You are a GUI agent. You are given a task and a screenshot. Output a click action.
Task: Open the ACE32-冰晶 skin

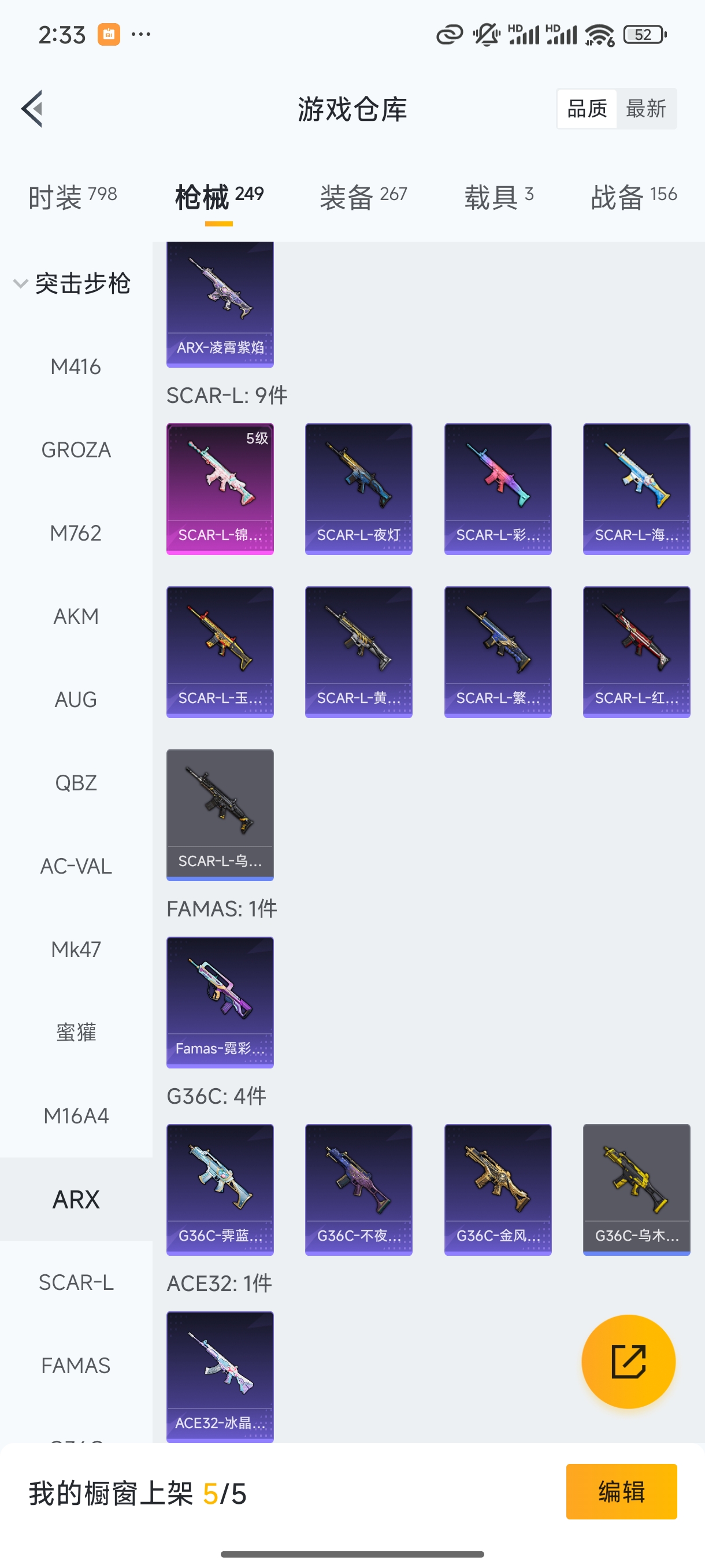point(220,1376)
